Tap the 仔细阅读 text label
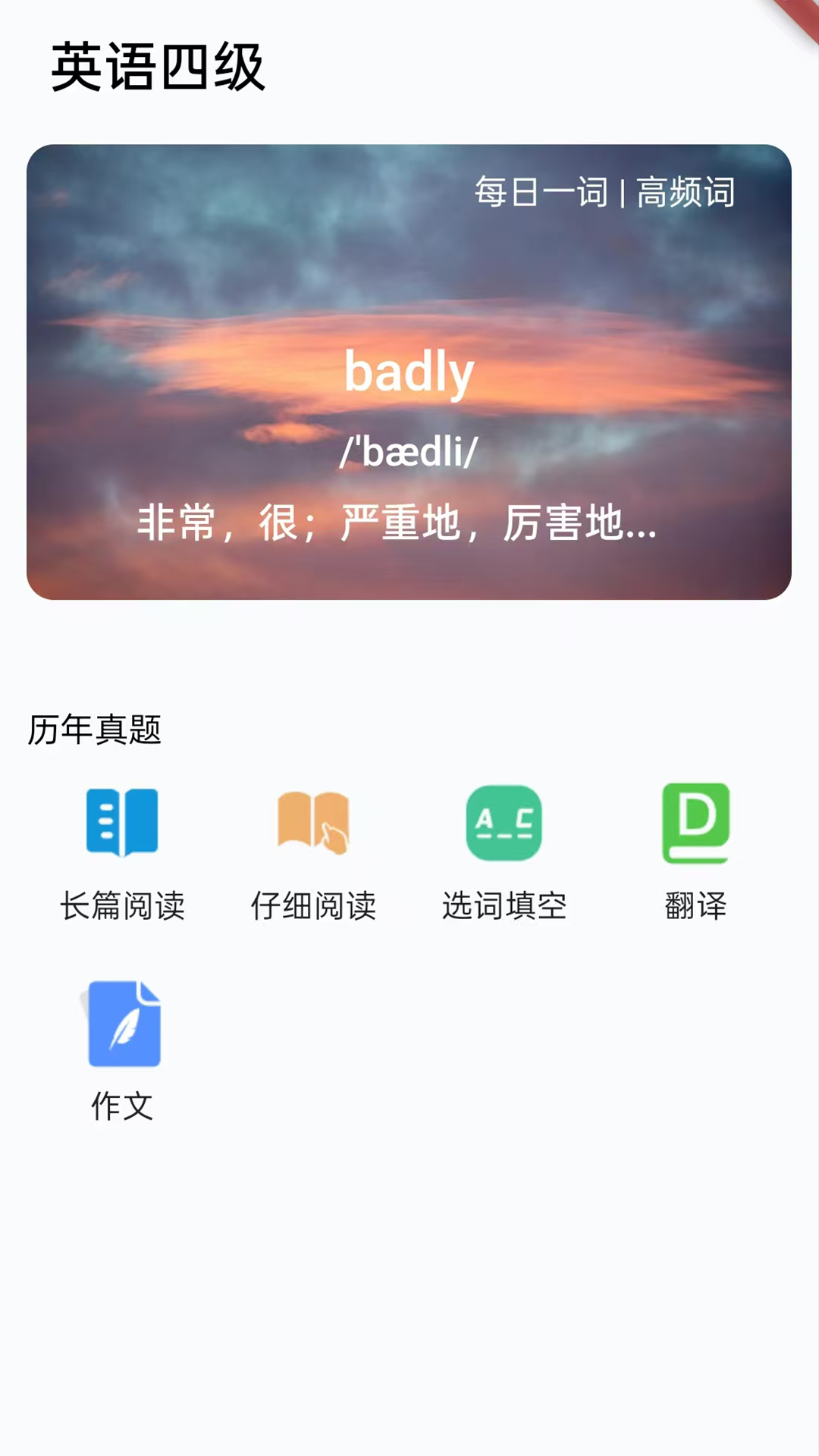This screenshot has height=1456, width=819. pos(313,907)
